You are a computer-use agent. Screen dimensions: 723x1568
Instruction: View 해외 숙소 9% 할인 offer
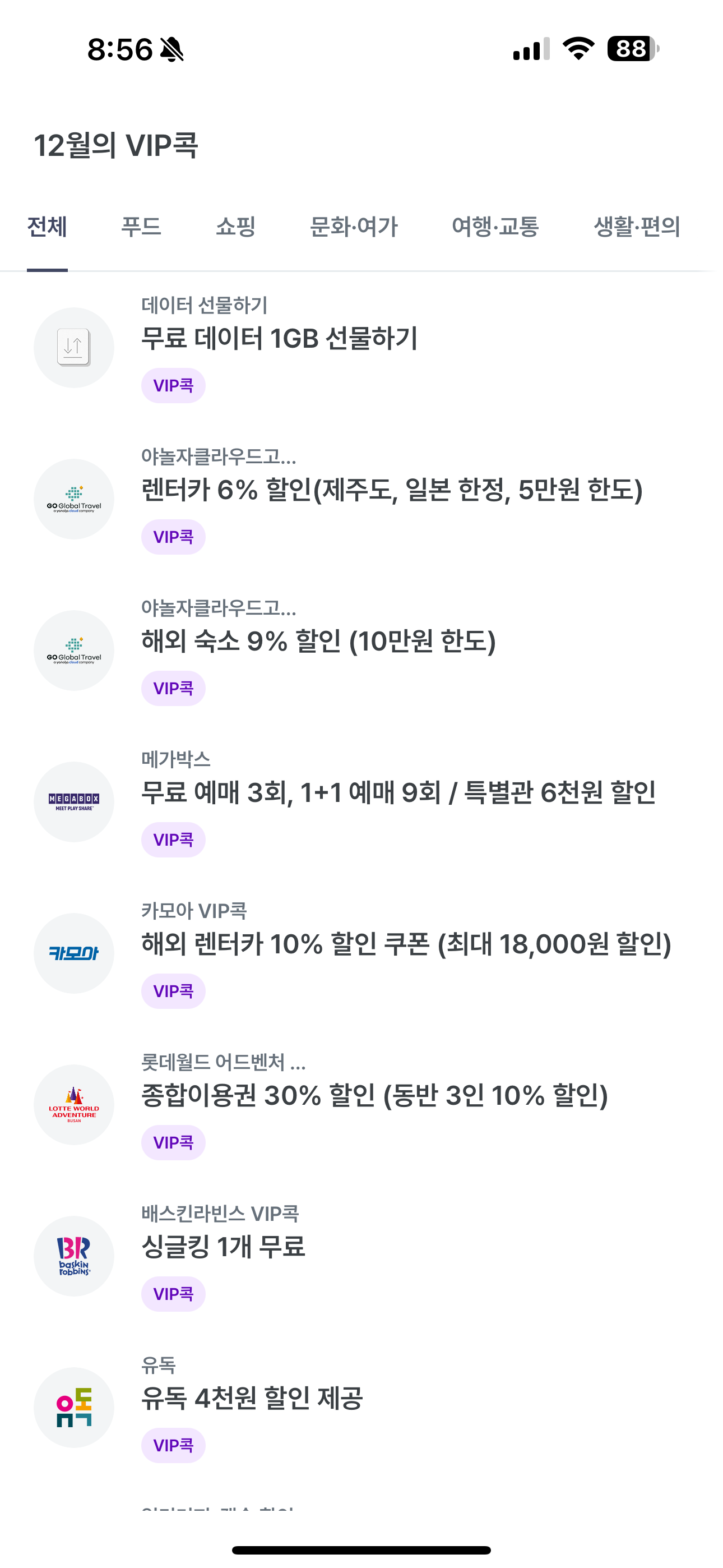coord(318,642)
